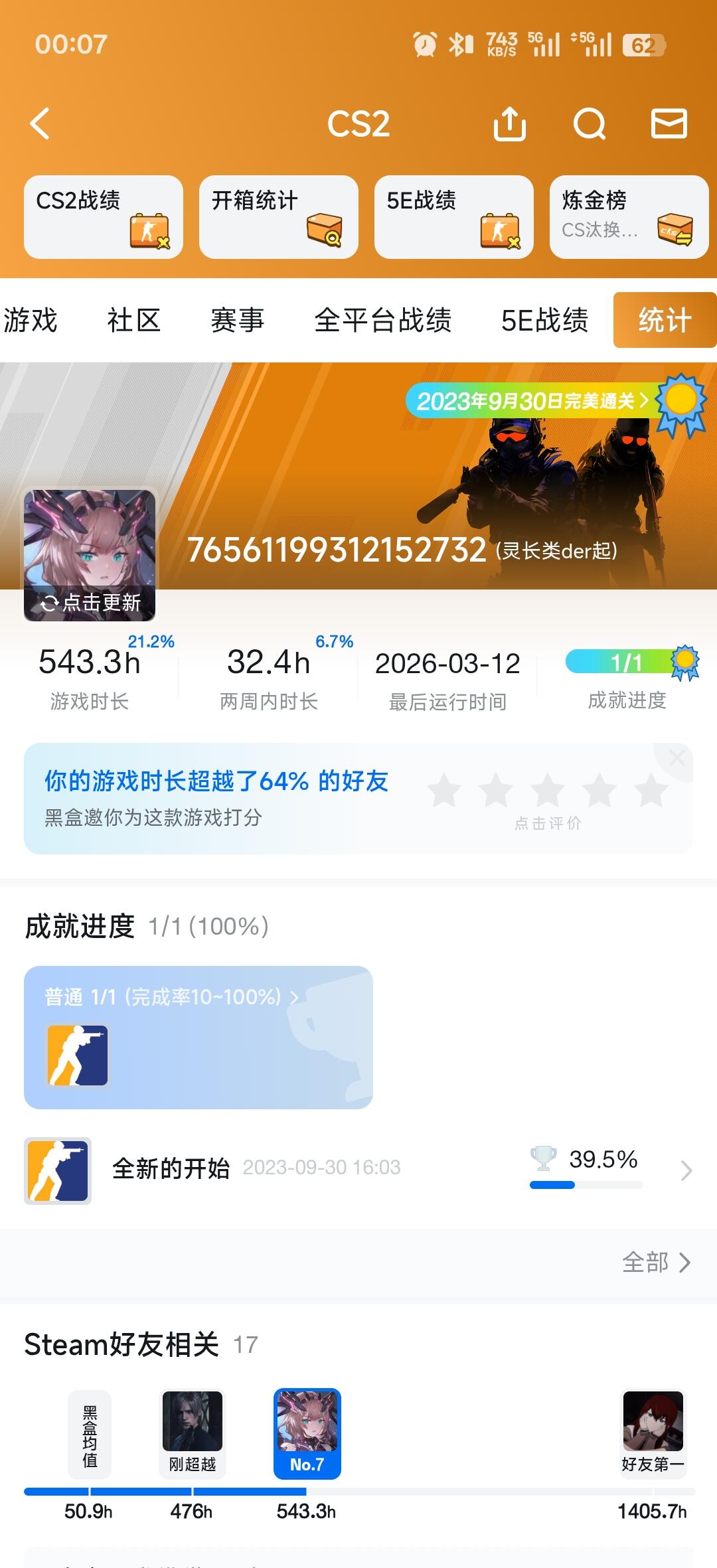The height and width of the screenshot is (1568, 717).
Task: Open the 普通 1/1 achievement card
Action: tap(199, 1037)
